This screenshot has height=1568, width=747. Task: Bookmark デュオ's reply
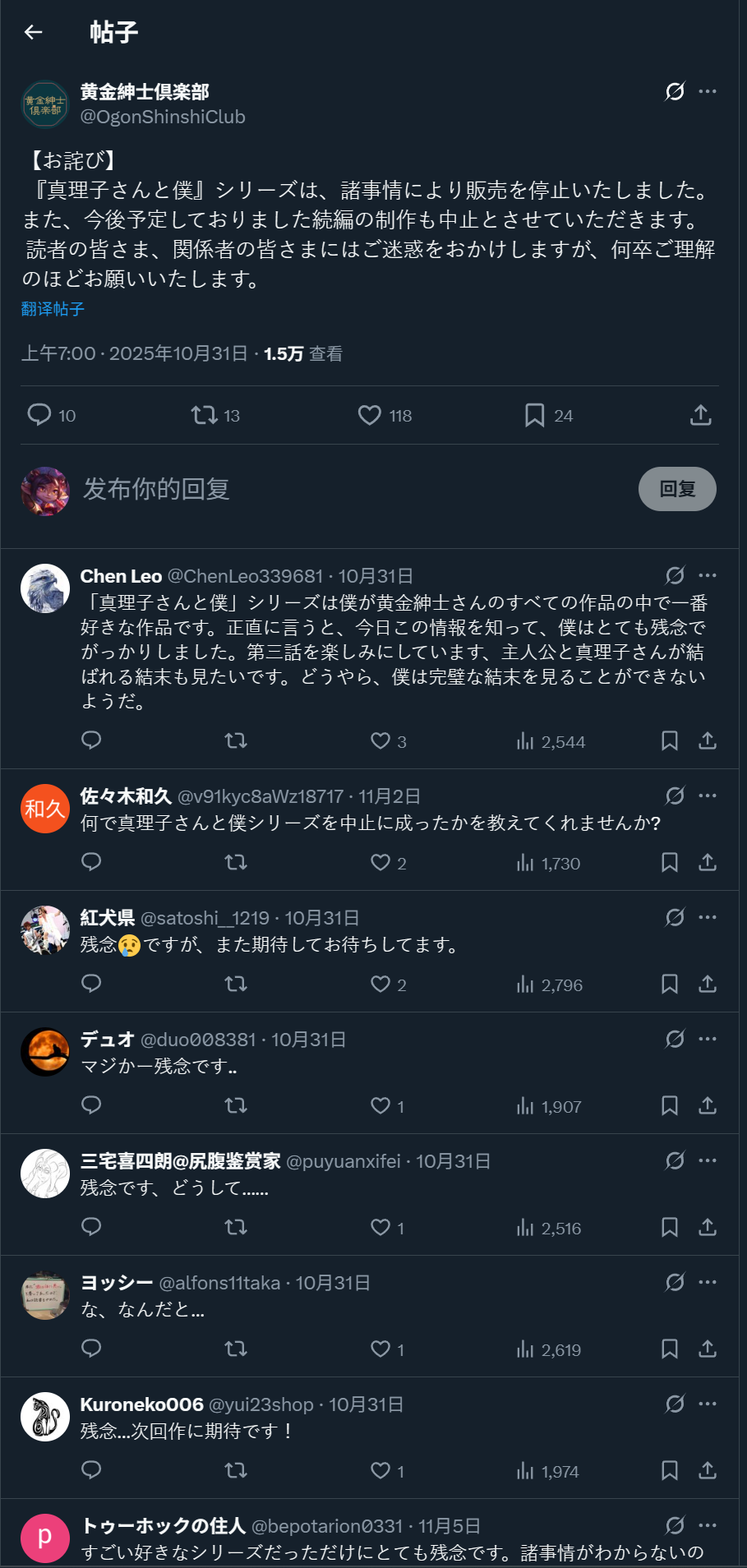(669, 1105)
